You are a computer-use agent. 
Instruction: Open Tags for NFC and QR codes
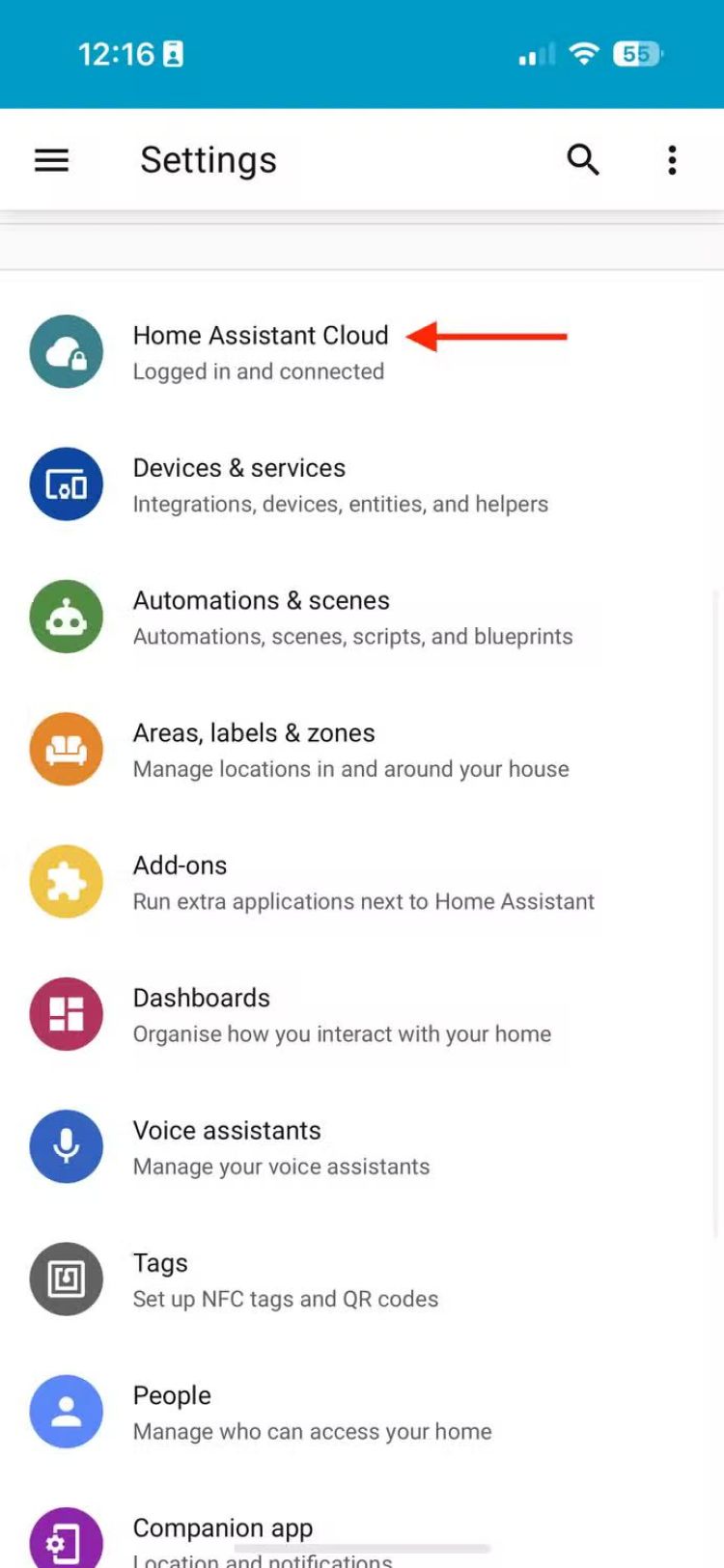[161, 1279]
